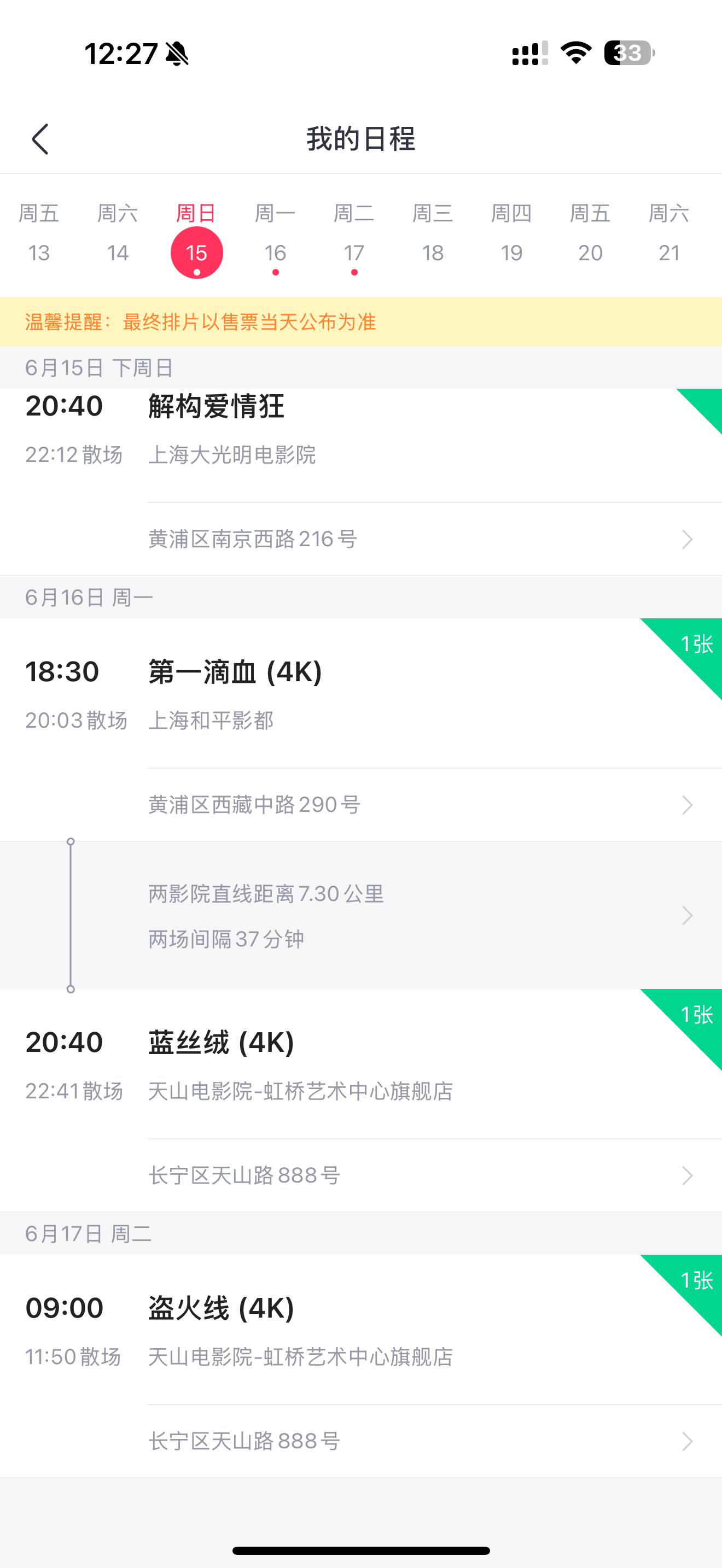Select 周六 14 in the date strip

[118, 235]
